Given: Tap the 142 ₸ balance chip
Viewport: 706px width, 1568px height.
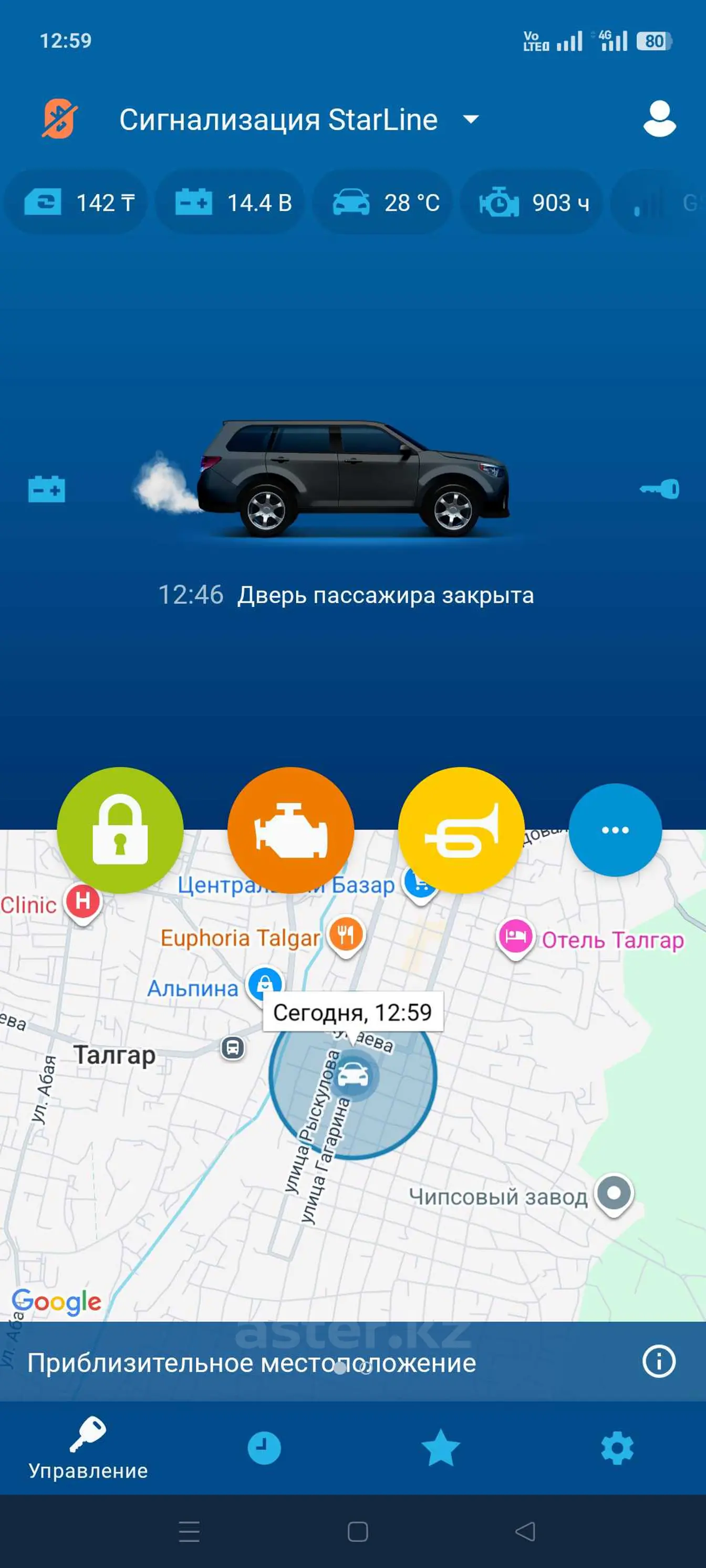Looking at the screenshot, I should [x=77, y=203].
